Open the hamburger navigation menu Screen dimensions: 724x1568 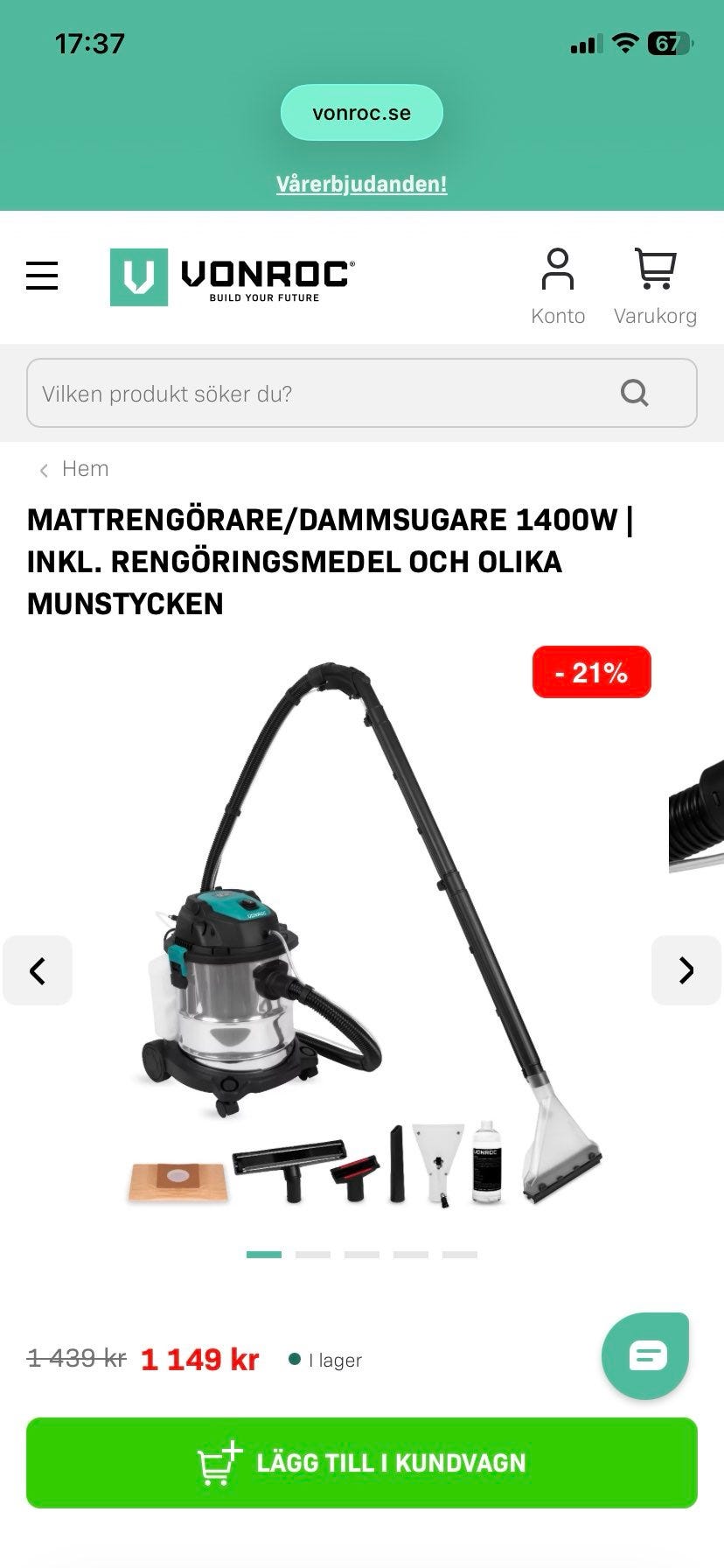pyautogui.click(x=42, y=275)
